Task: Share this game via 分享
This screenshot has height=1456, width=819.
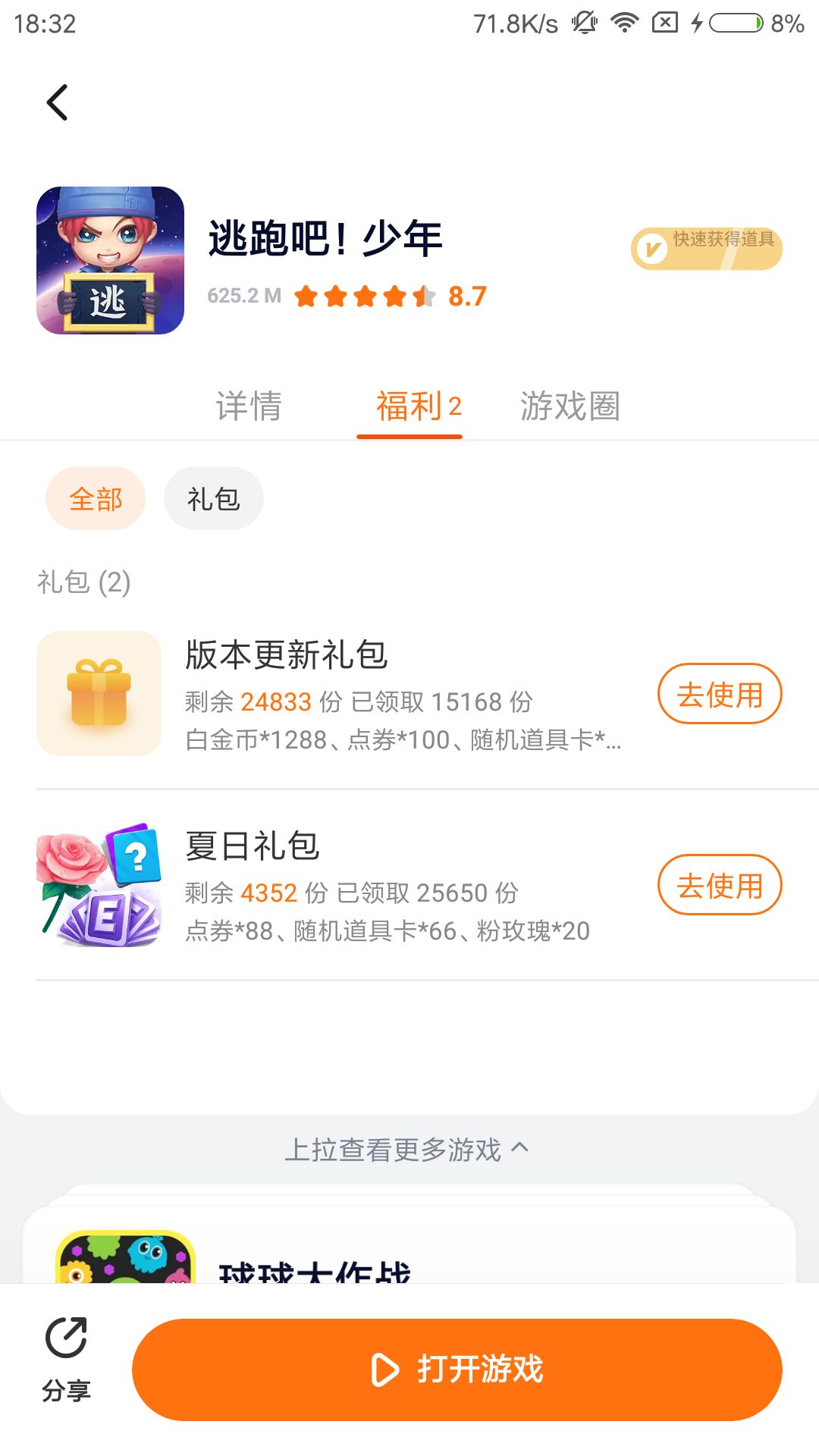Action: [66, 1359]
